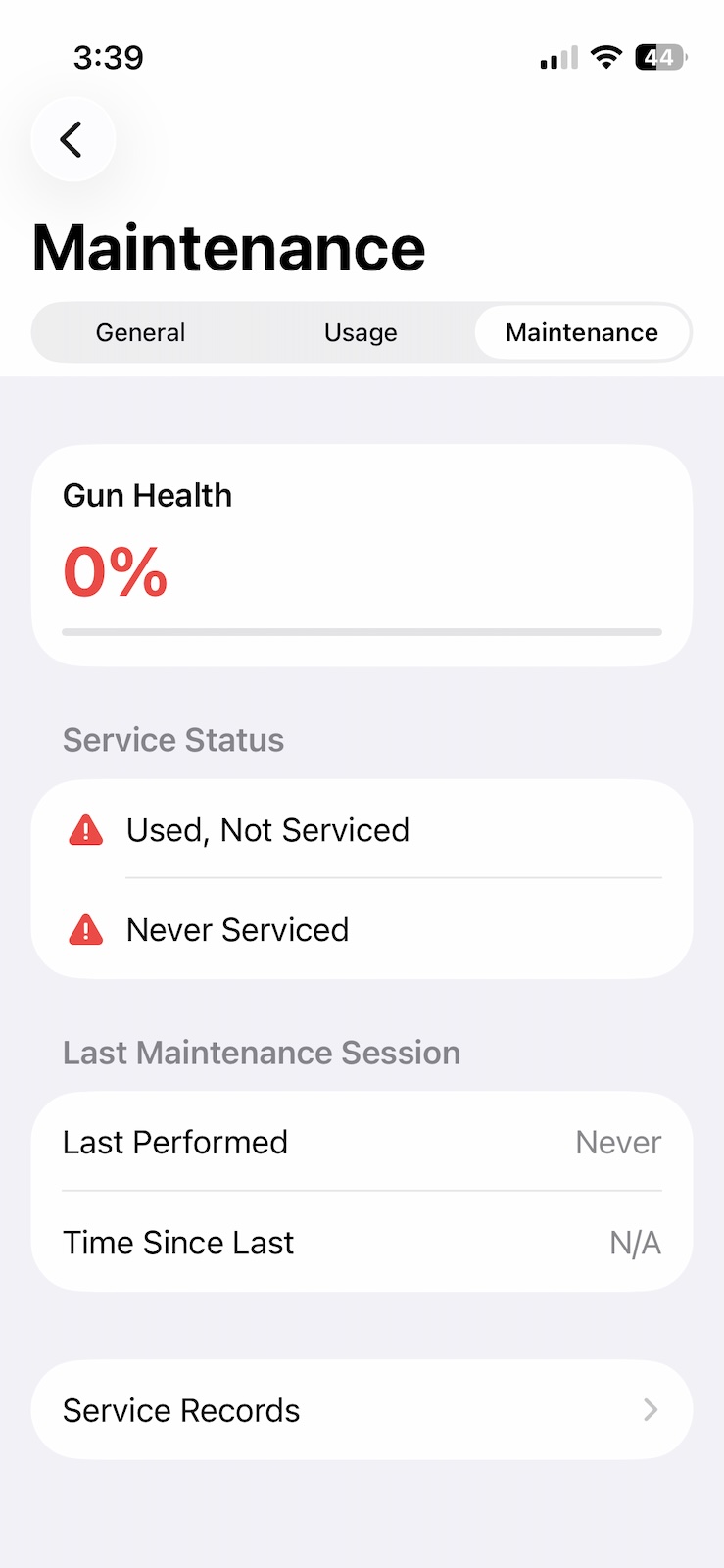Tap the warning icon beside Never Serviced
Viewport: 724px width, 1568px height.
[x=86, y=930]
